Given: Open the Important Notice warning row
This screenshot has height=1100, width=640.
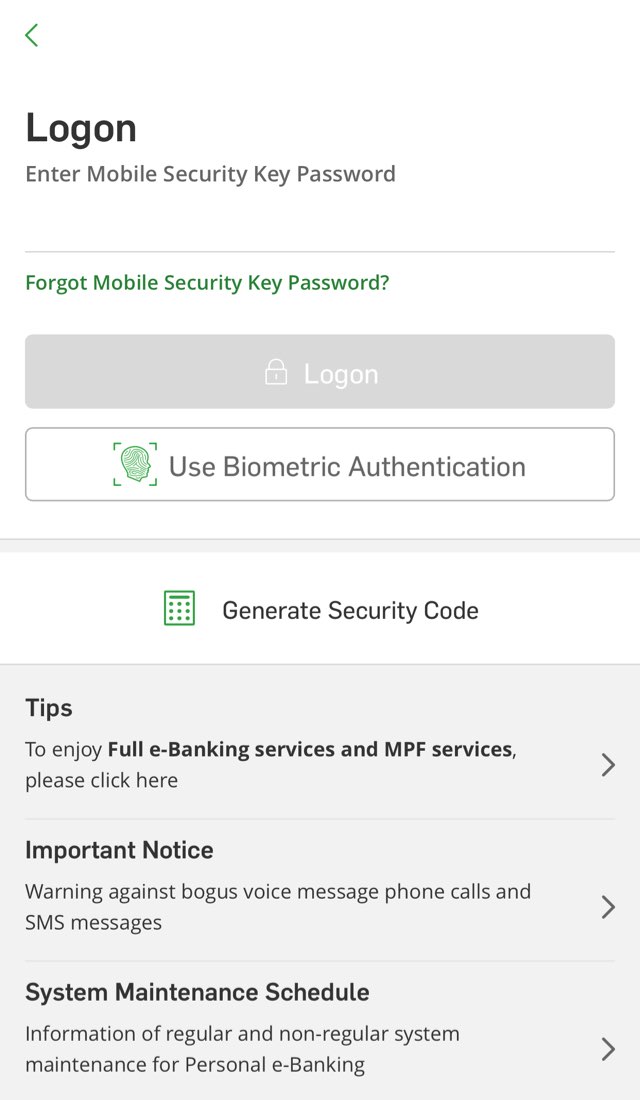Looking at the screenshot, I should click(320, 889).
